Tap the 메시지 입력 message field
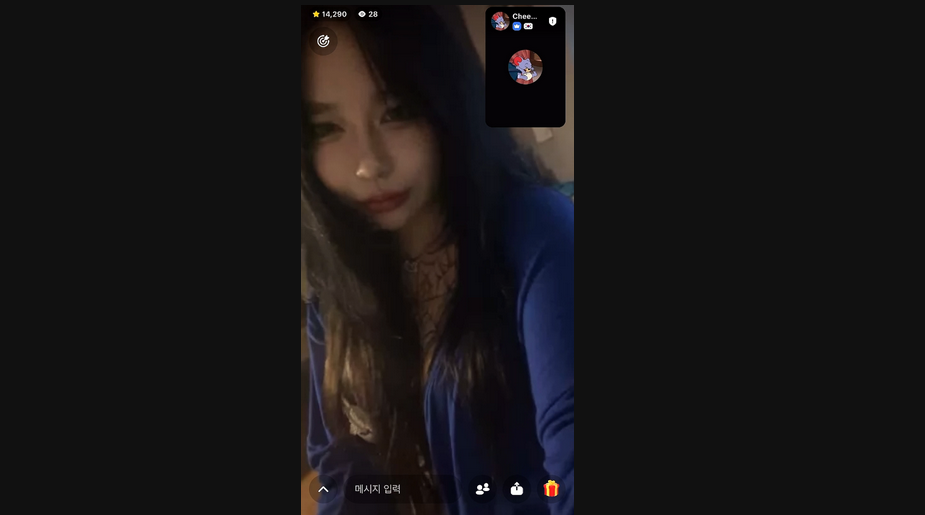This screenshot has height=515, width=925. pyautogui.click(x=400, y=489)
